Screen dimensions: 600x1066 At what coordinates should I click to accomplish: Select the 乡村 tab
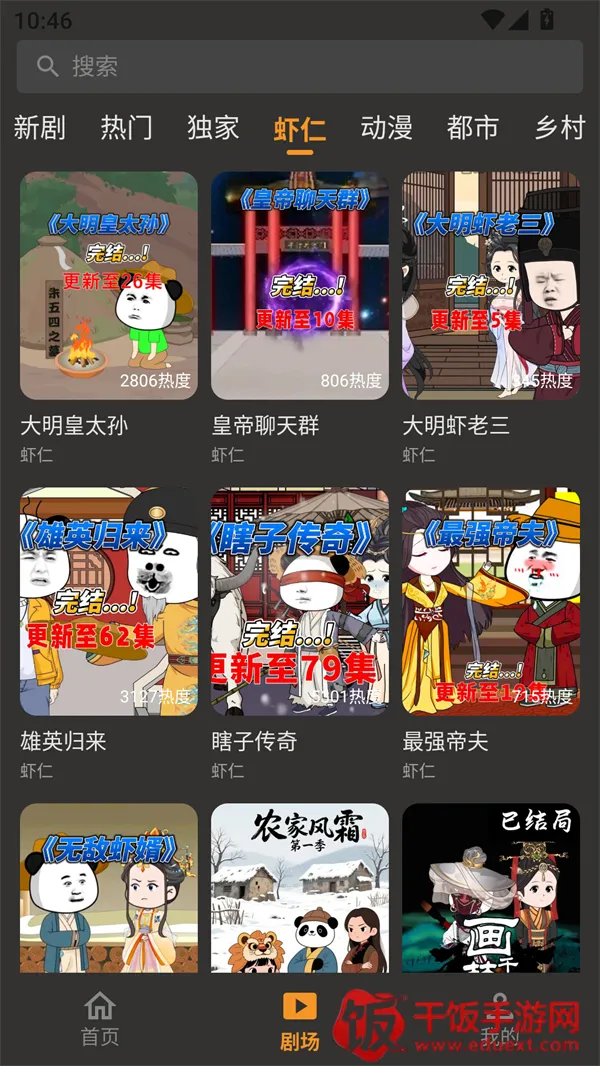[x=559, y=128]
